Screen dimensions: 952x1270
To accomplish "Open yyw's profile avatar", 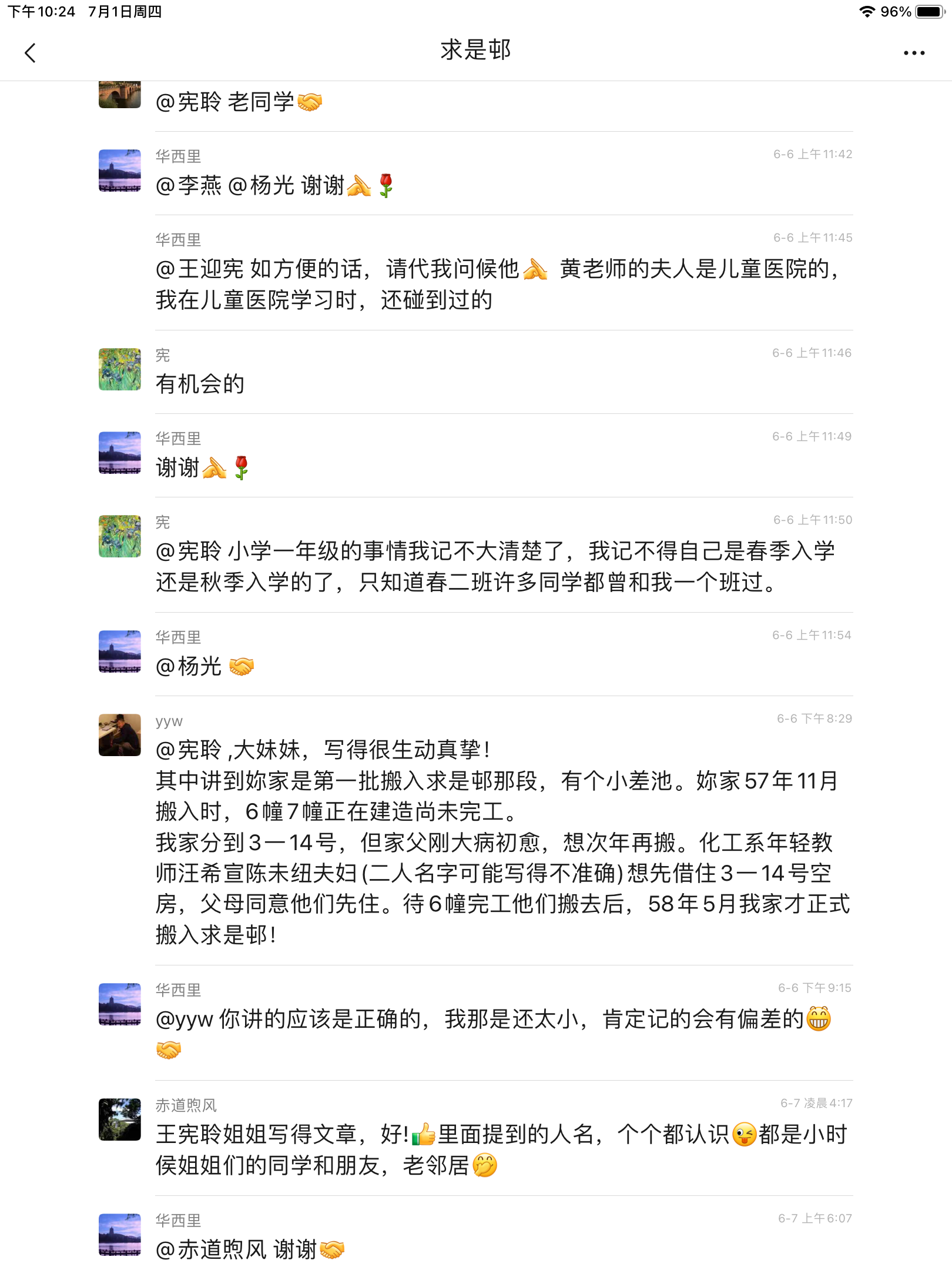I will point(120,735).
